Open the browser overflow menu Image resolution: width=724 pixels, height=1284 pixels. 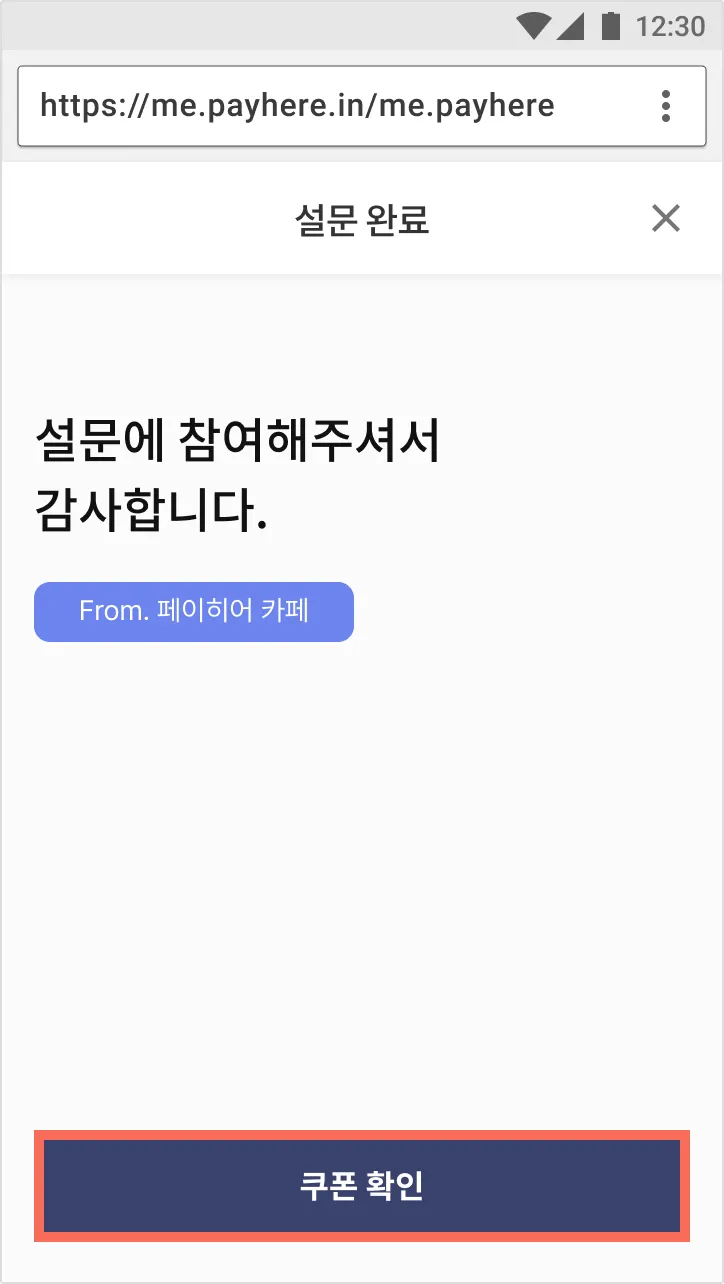(666, 106)
